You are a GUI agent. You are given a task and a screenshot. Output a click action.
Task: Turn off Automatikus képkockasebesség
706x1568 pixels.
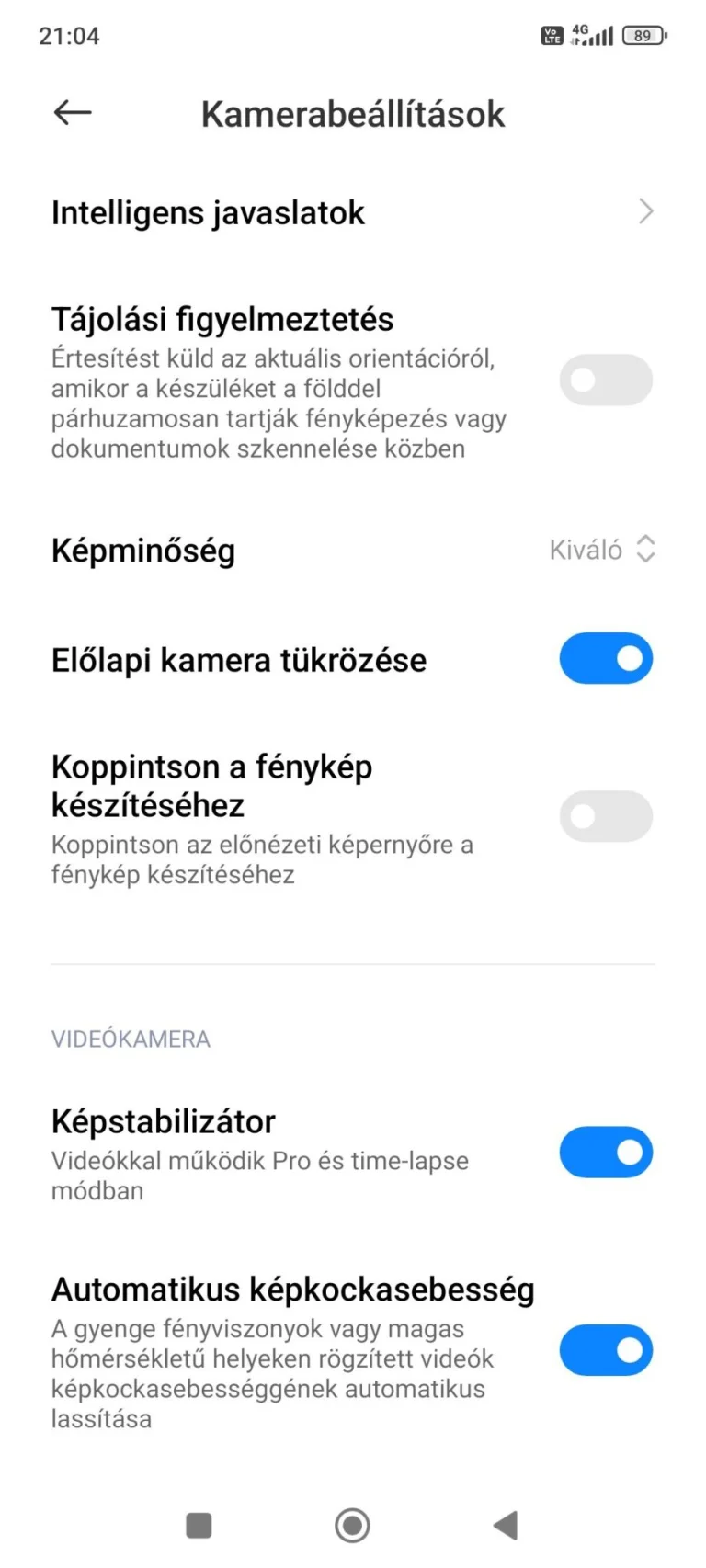pyautogui.click(x=606, y=1350)
